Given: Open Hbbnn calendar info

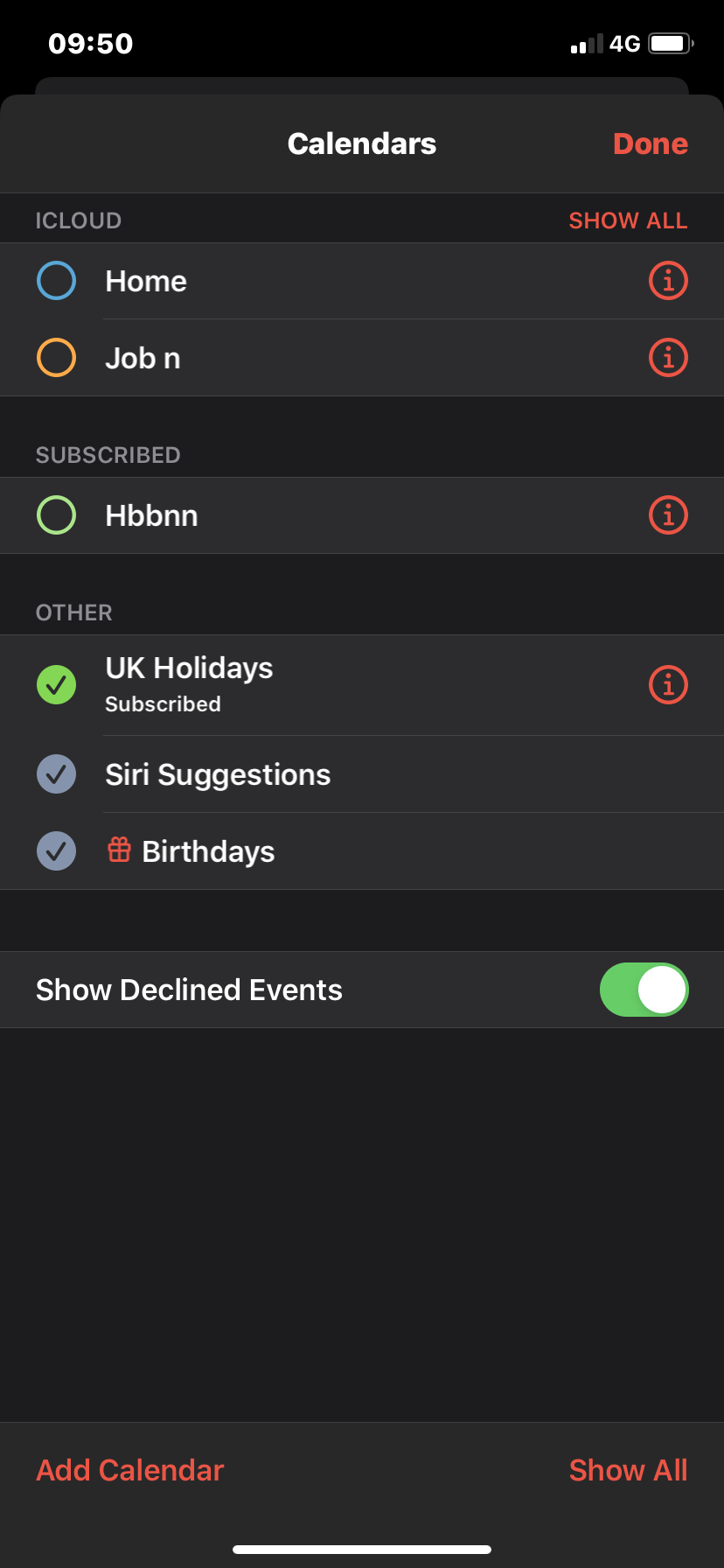Looking at the screenshot, I should 668,515.
